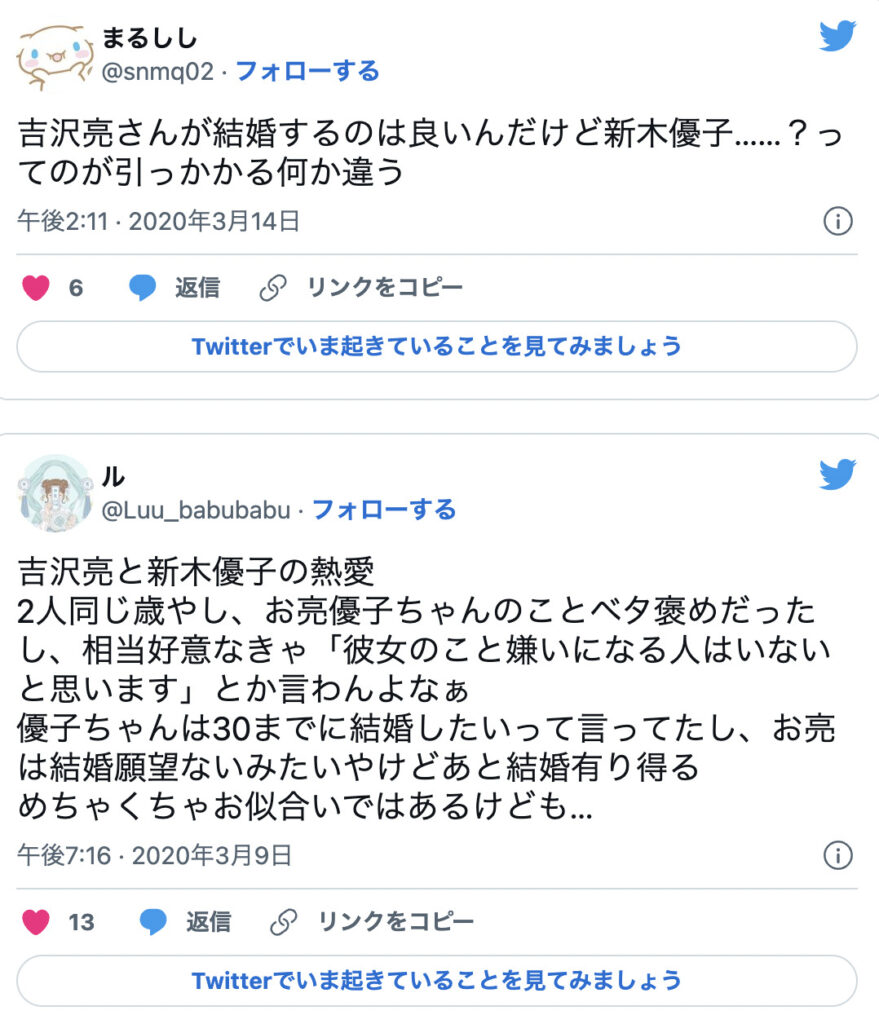Copy link of まるしし's tweet
Image resolution: width=879 pixels, height=1024 pixels.
[x=362, y=289]
